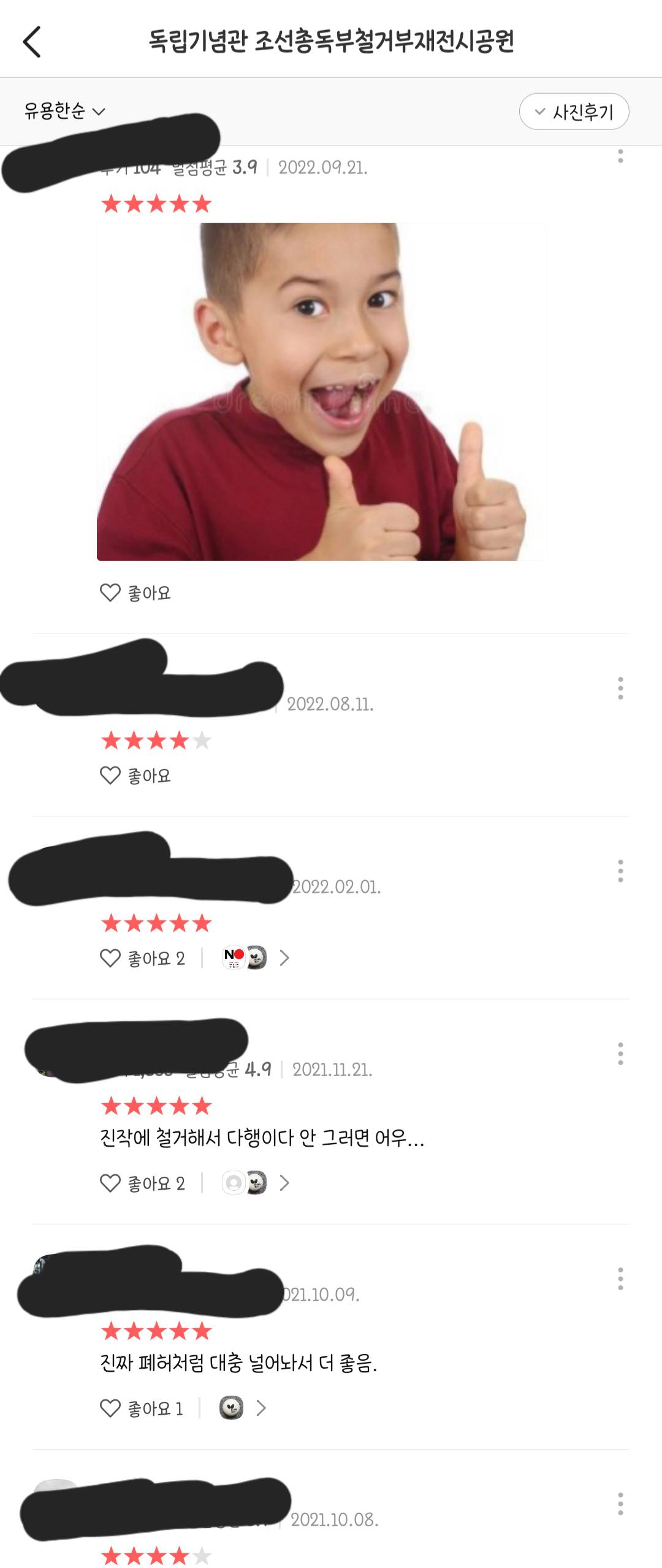The height and width of the screenshot is (1568, 662).
Task: Open overflow menu of the 2022.09.21 review
Action: pos(620,155)
